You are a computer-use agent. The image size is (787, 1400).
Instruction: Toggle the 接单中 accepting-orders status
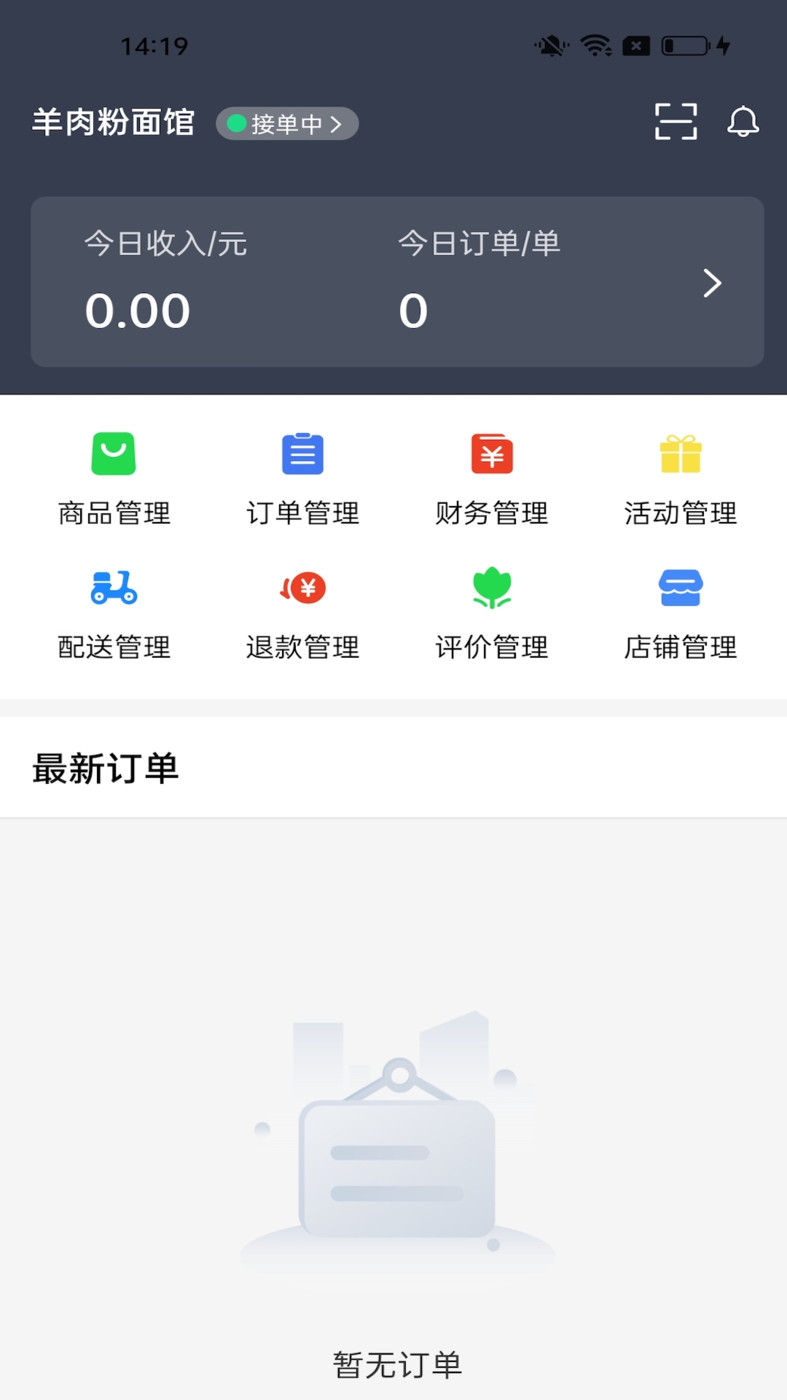(x=287, y=123)
